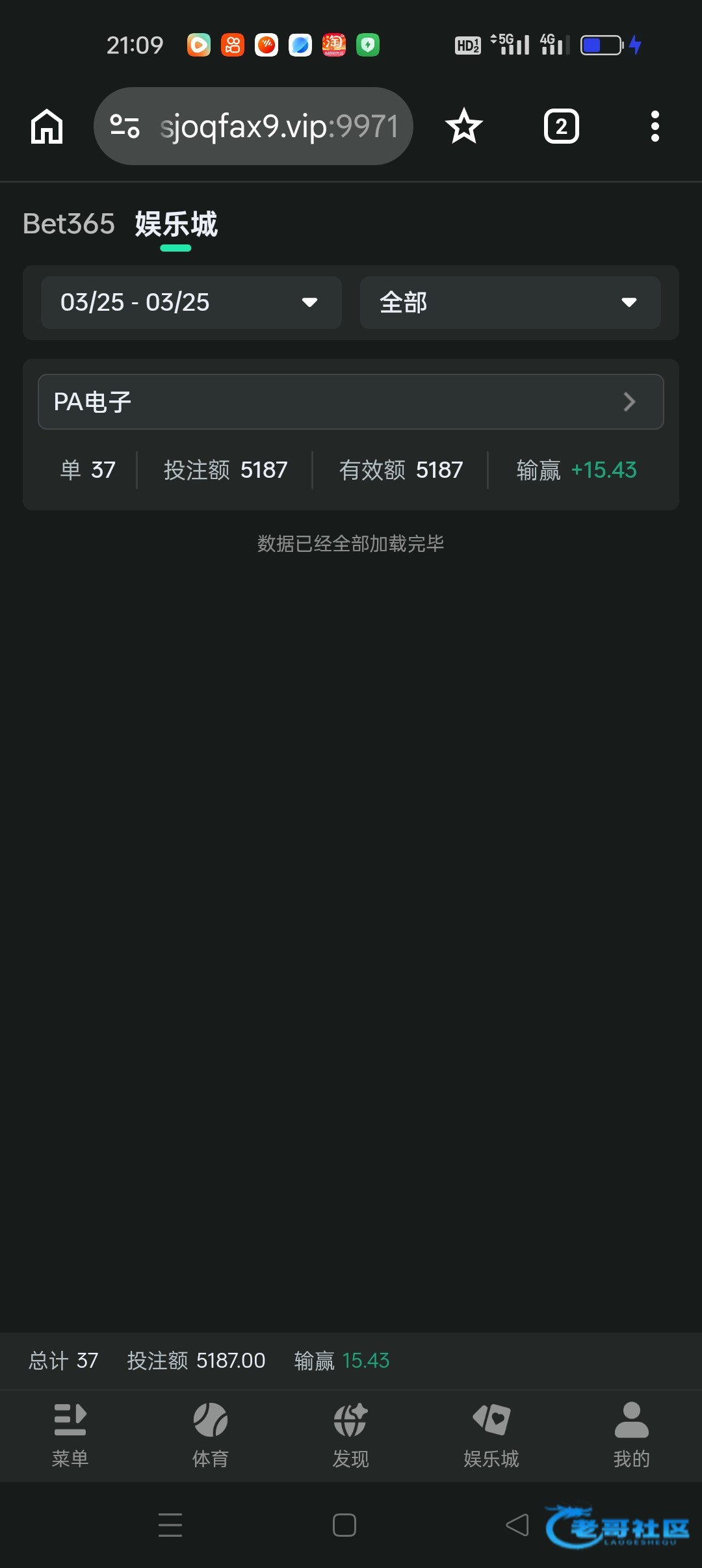
Task: Show recent apps from the system bar
Action: coord(170,1524)
